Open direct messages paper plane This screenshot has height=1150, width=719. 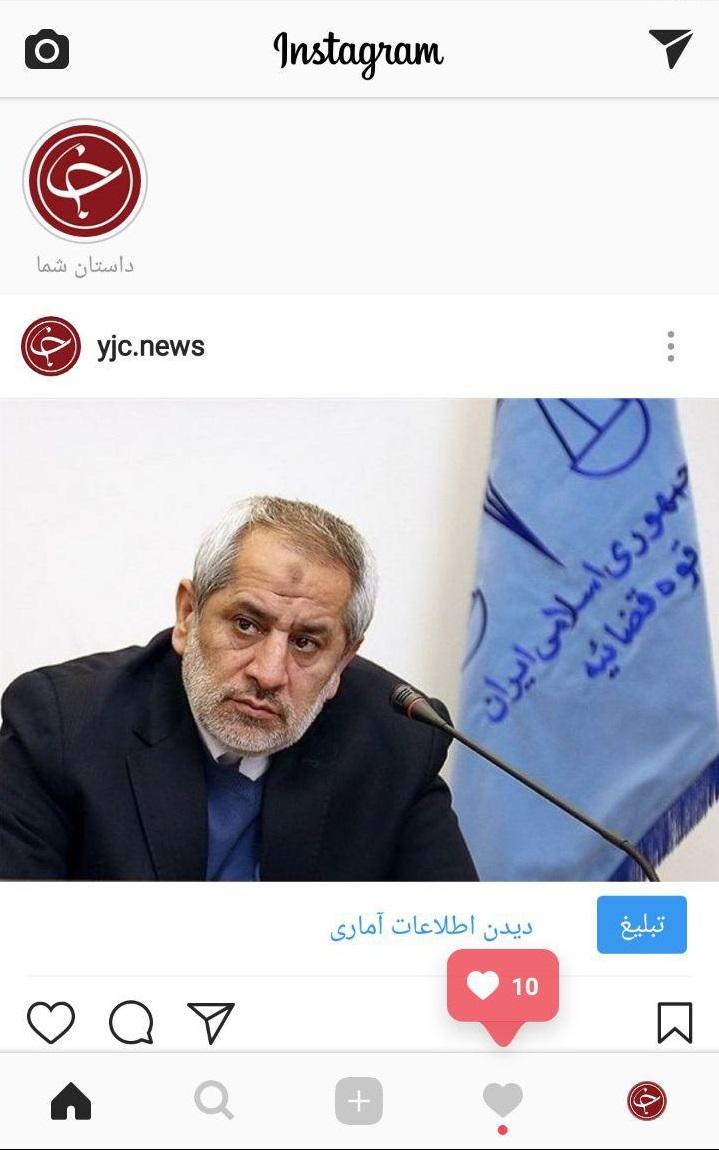(x=670, y=48)
